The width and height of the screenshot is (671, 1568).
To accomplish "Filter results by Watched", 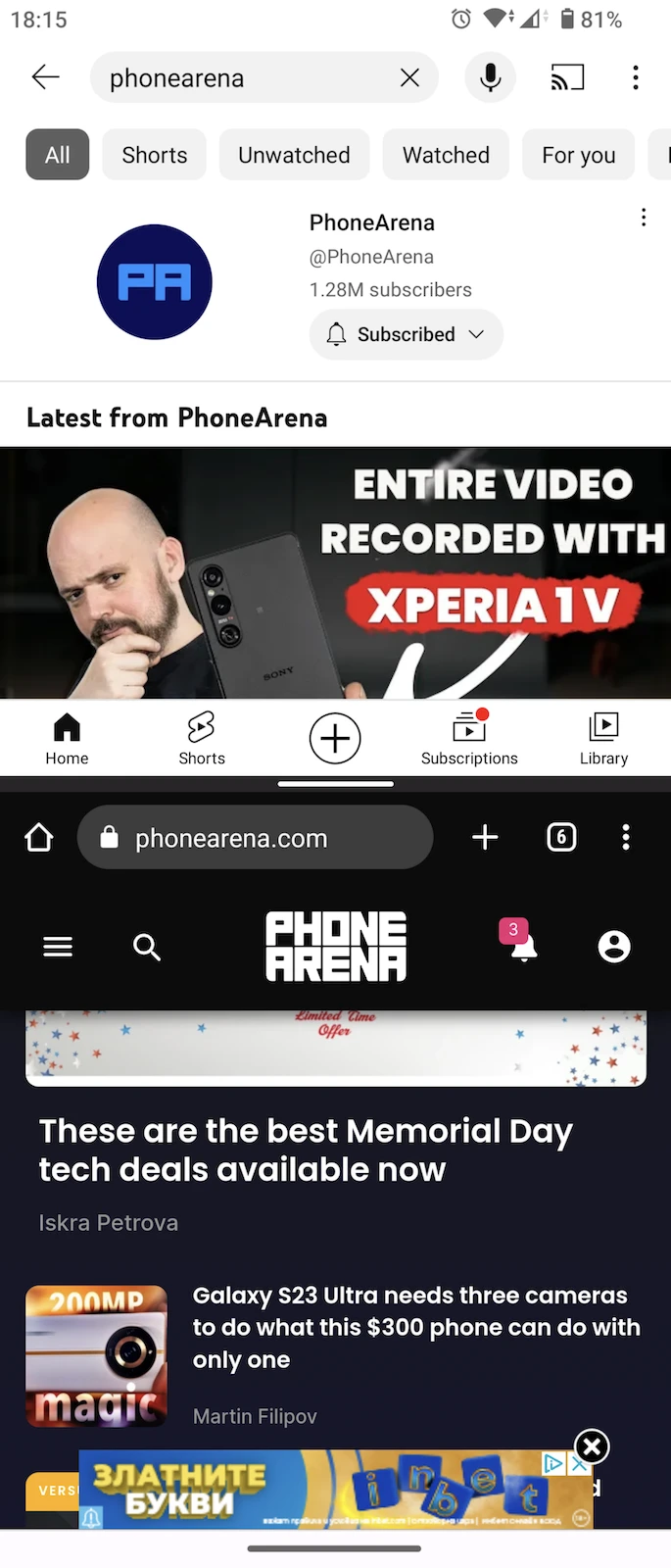I will 446,155.
